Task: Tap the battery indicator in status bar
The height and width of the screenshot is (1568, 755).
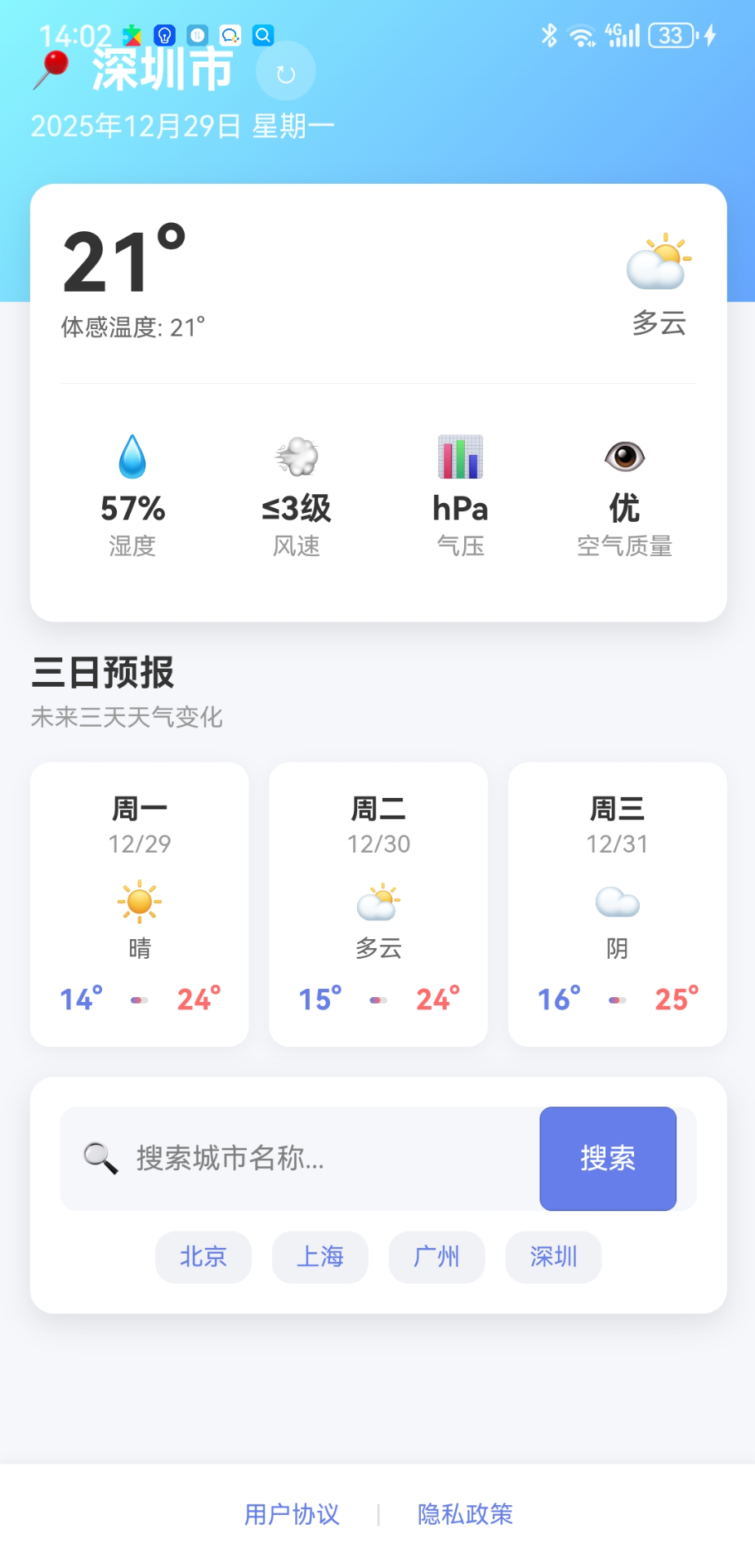Action: point(672,35)
